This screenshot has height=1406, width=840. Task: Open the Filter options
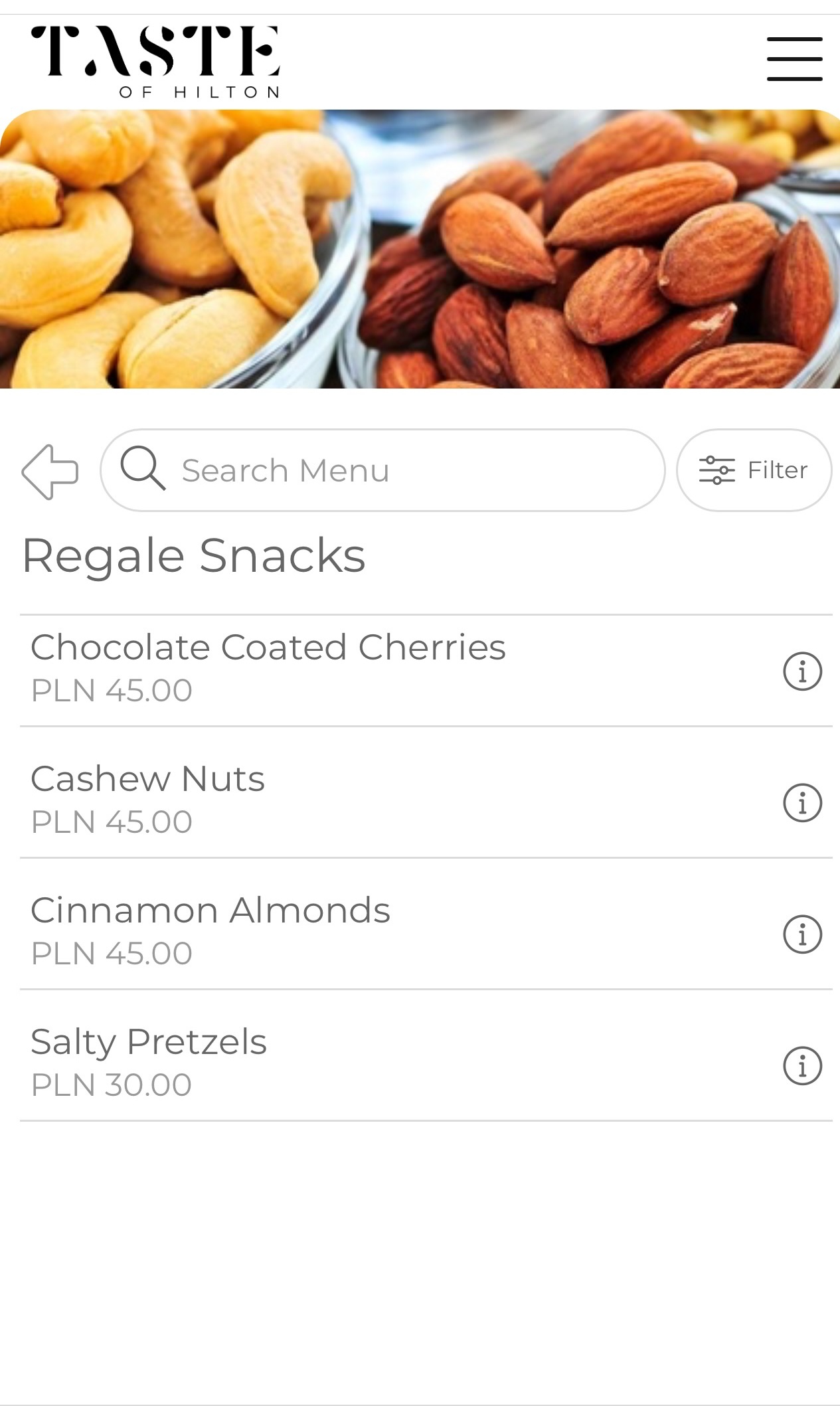[754, 470]
